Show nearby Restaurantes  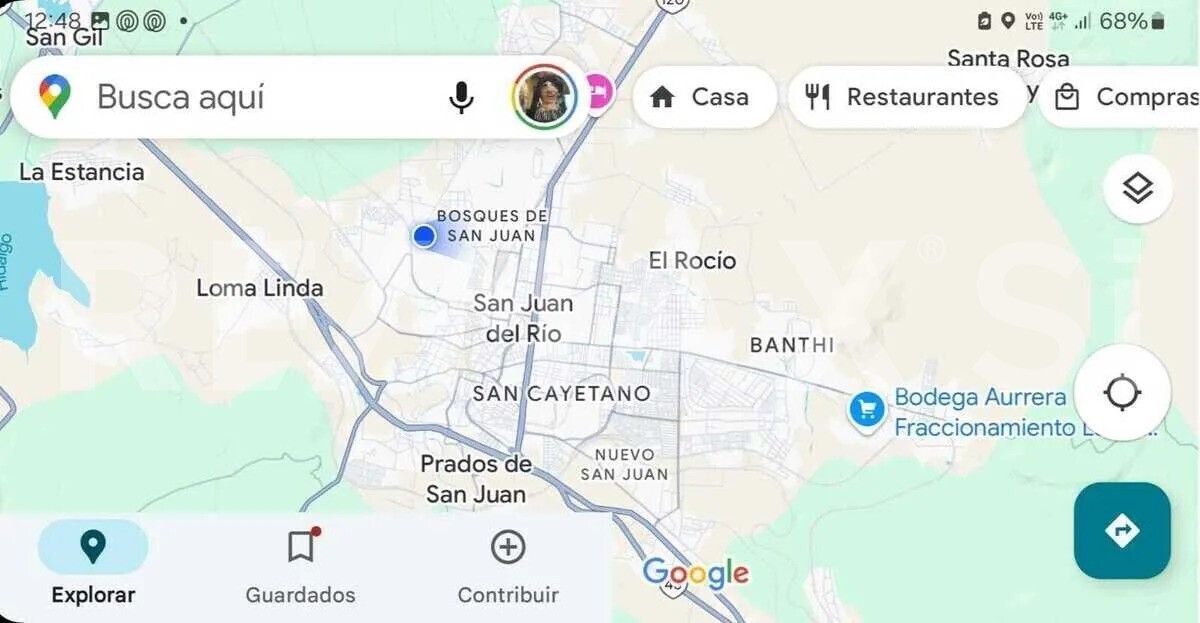pyautogui.click(x=906, y=97)
